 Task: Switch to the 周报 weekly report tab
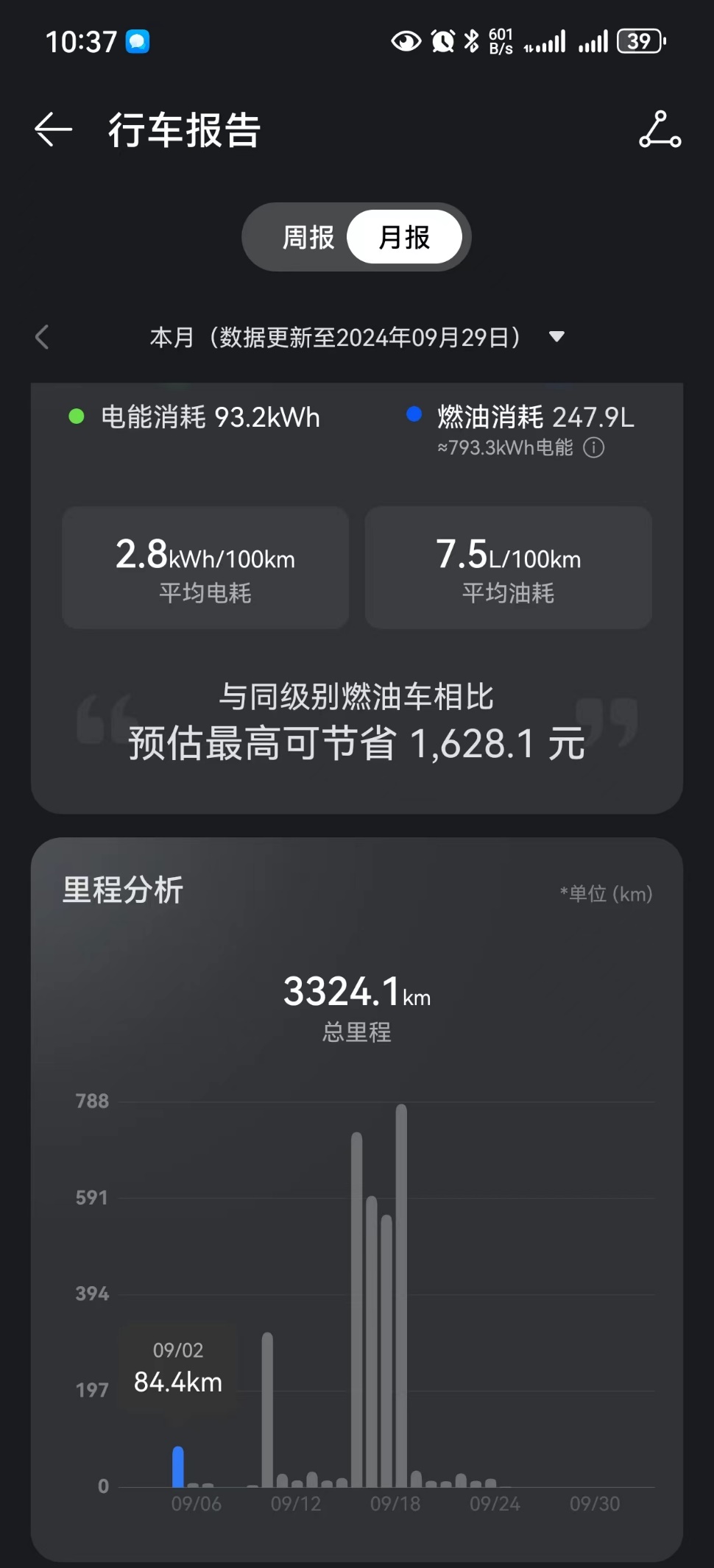tap(308, 238)
